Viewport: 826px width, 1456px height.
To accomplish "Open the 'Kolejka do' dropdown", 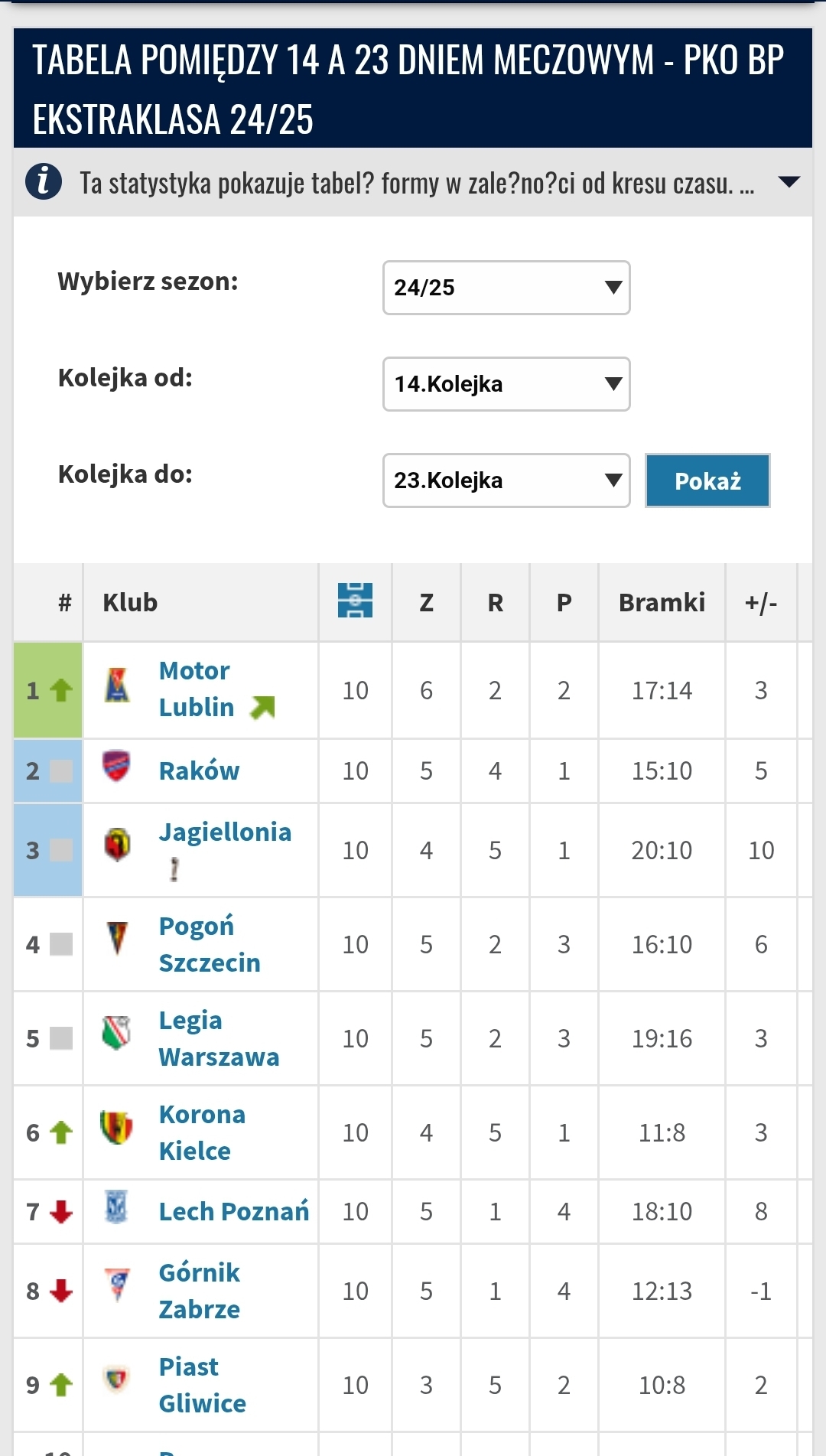I will pos(506,480).
